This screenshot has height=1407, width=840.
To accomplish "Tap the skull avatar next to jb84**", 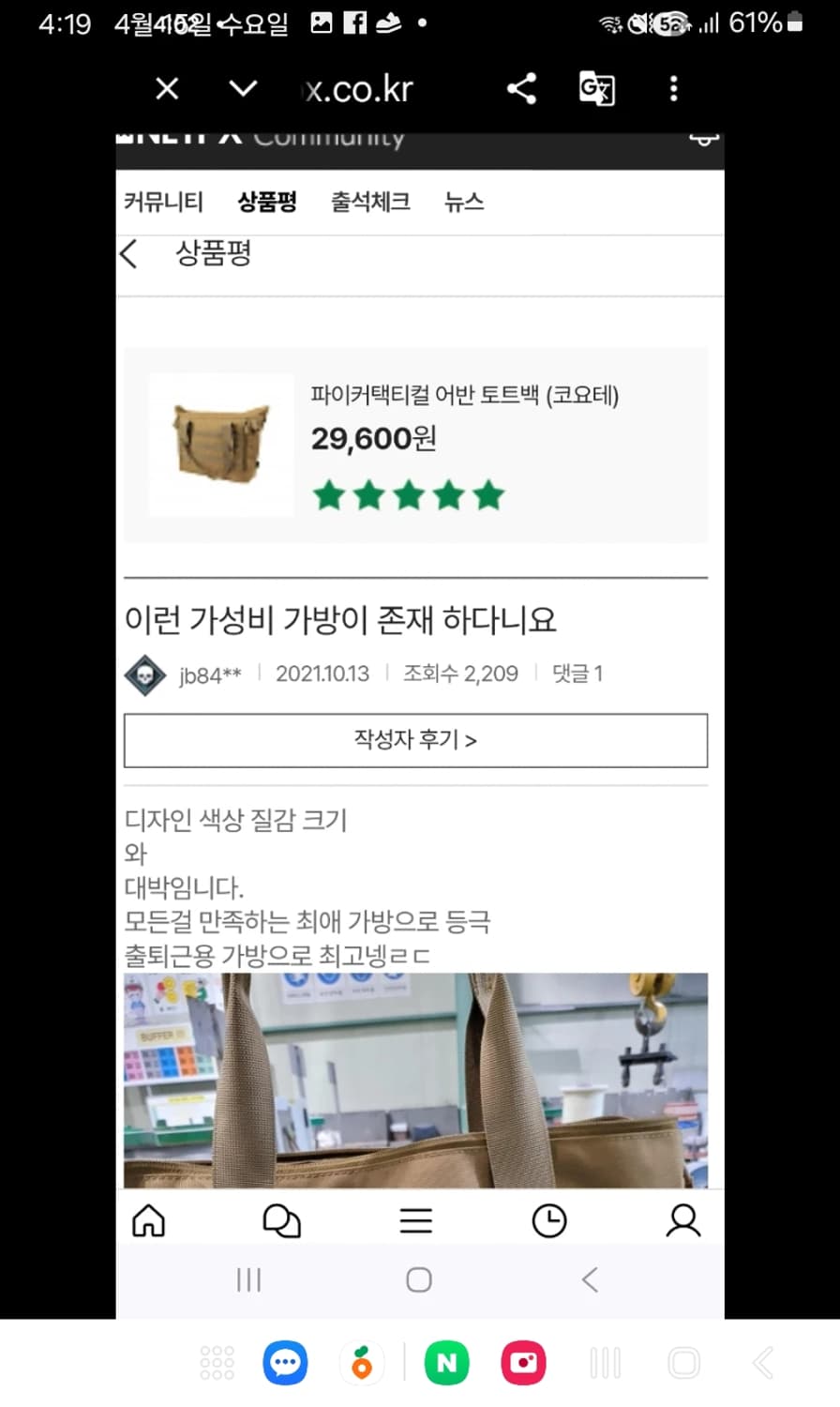I will point(145,673).
